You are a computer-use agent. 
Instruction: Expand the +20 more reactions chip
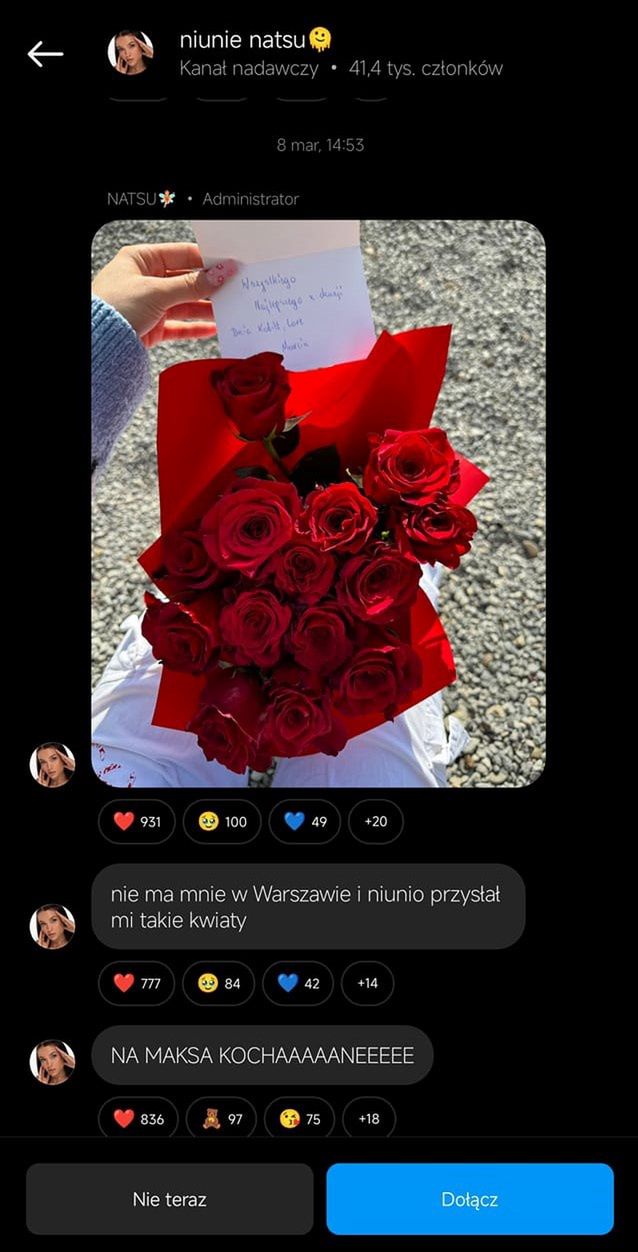(x=376, y=822)
